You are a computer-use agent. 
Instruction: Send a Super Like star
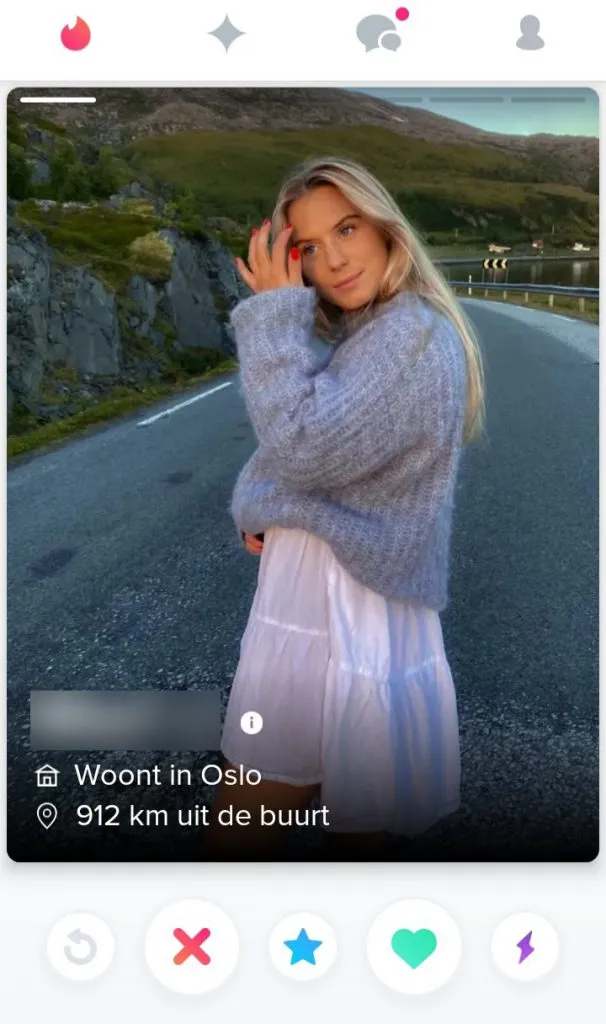pyautogui.click(x=303, y=946)
